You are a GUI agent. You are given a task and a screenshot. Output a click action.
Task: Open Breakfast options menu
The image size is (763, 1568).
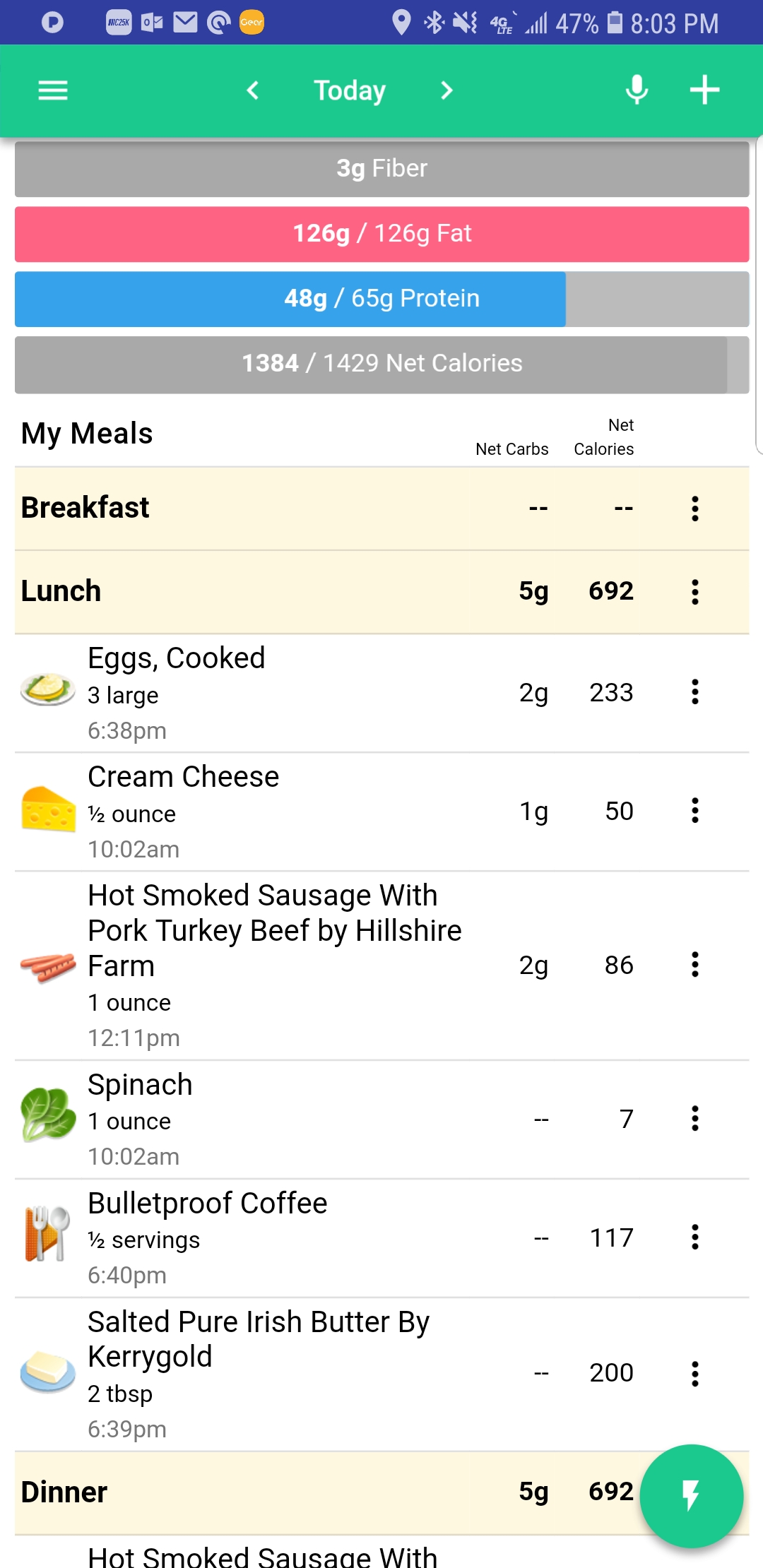point(695,509)
